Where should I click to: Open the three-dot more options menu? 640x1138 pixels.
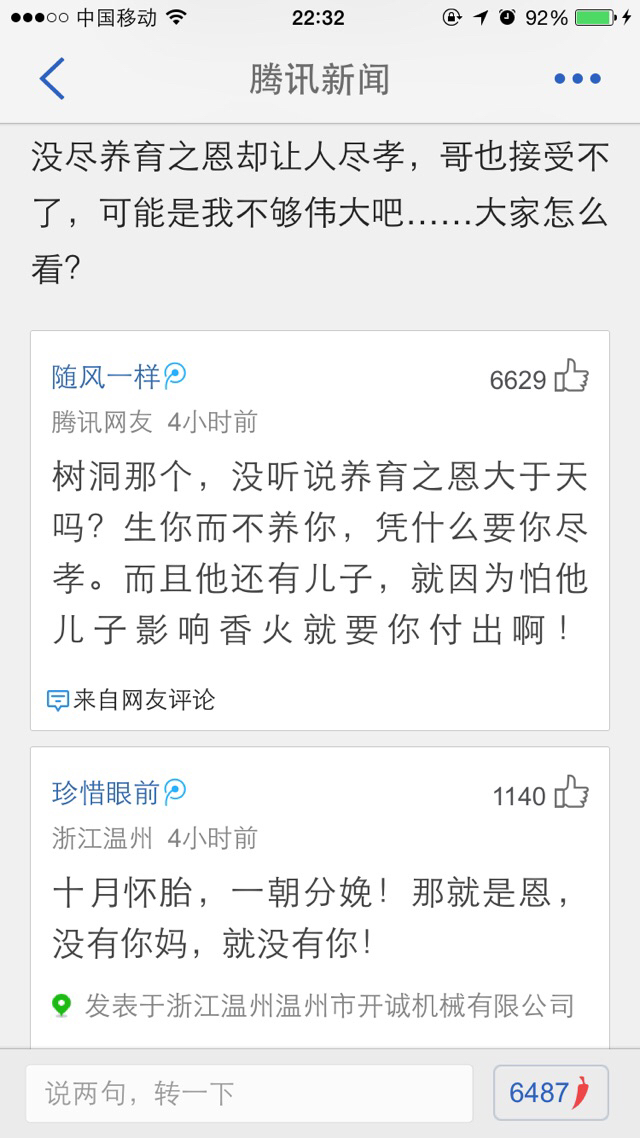pyautogui.click(x=578, y=78)
